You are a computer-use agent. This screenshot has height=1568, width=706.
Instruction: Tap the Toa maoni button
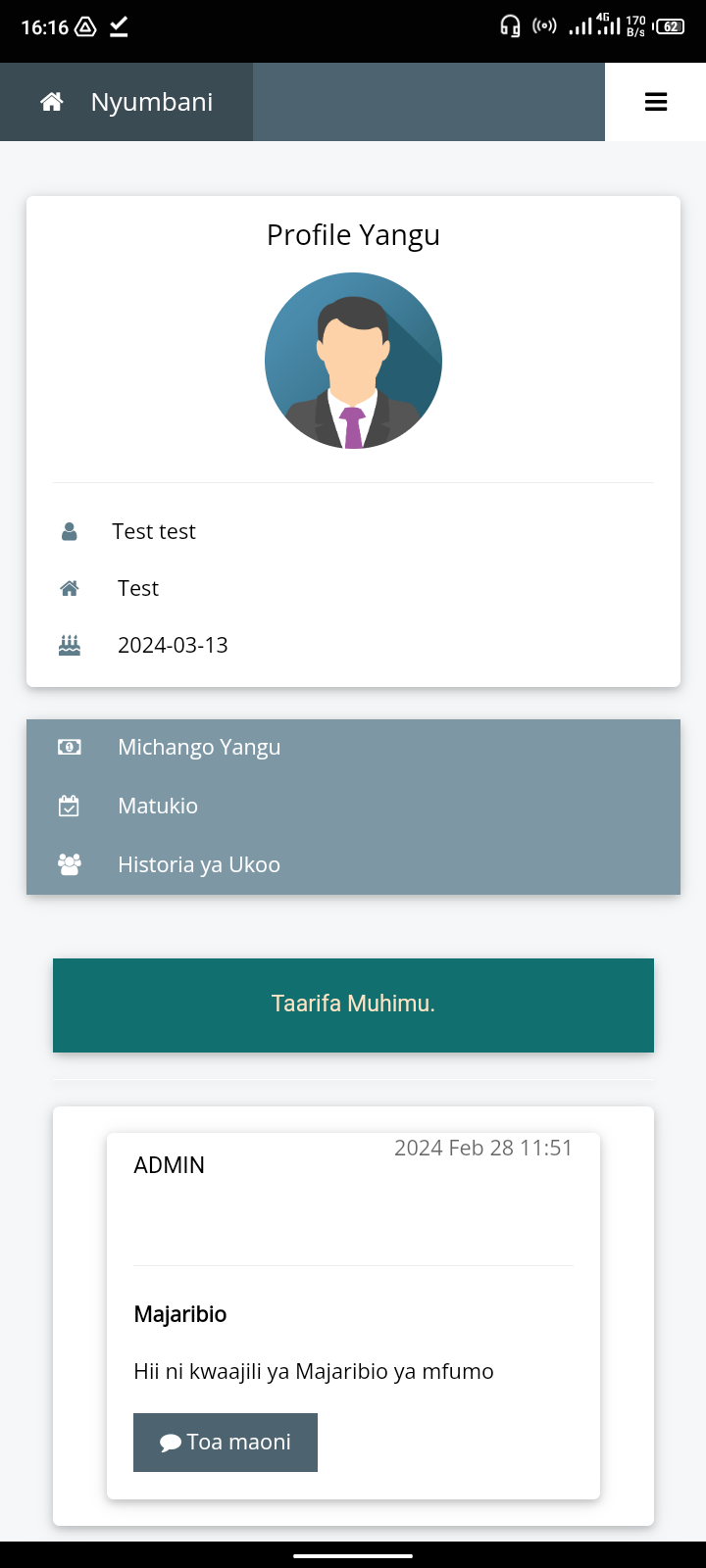[226, 1443]
